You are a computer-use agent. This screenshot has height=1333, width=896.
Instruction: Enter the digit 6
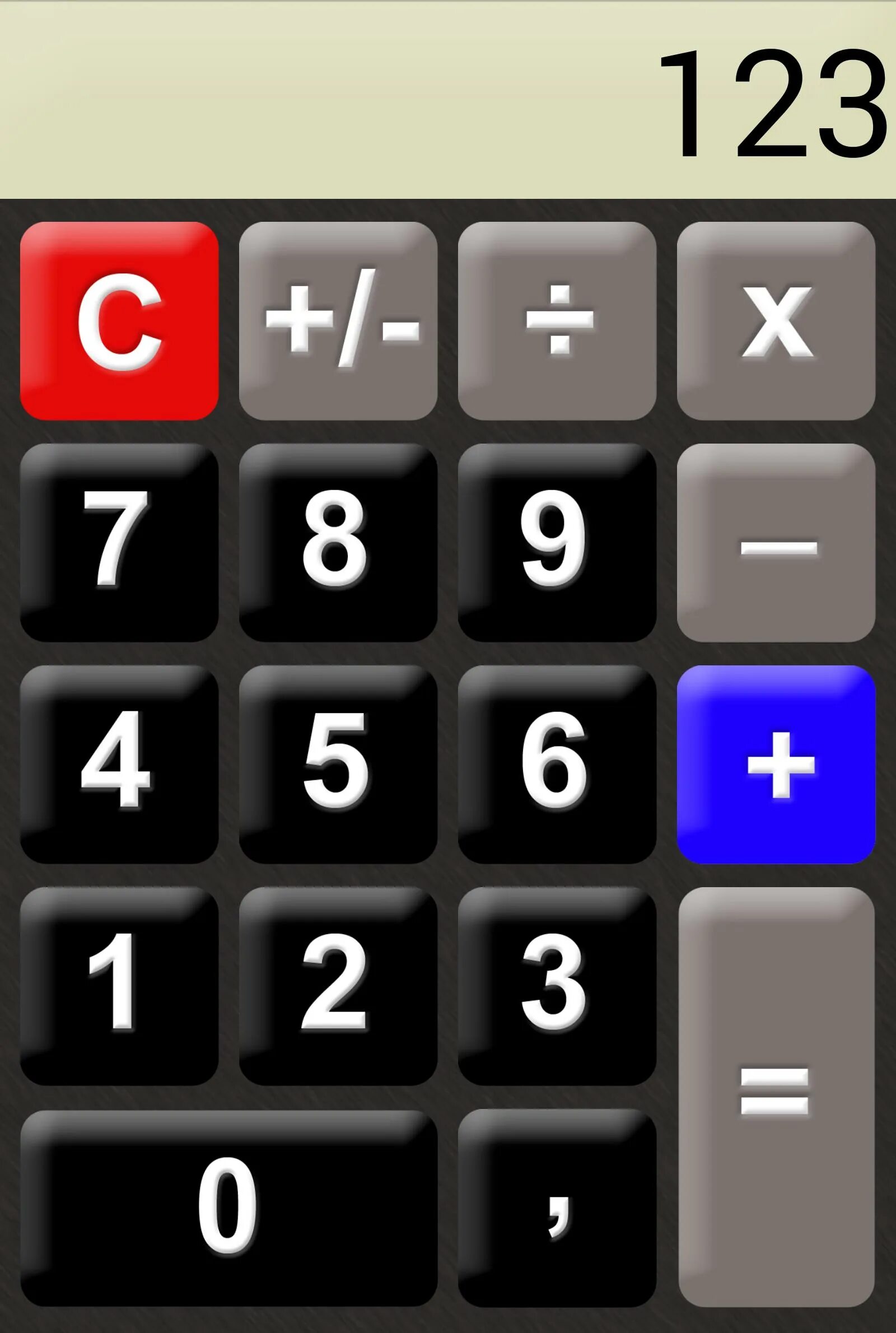[557, 765]
